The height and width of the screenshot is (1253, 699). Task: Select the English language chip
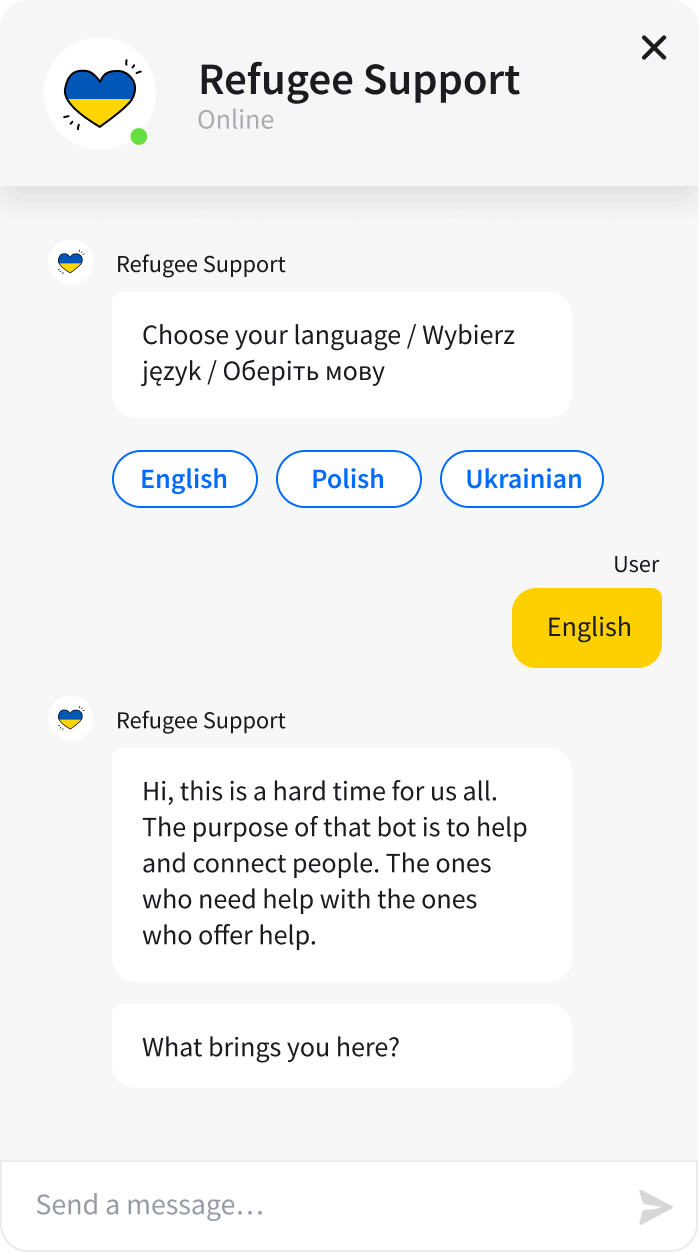[185, 479]
